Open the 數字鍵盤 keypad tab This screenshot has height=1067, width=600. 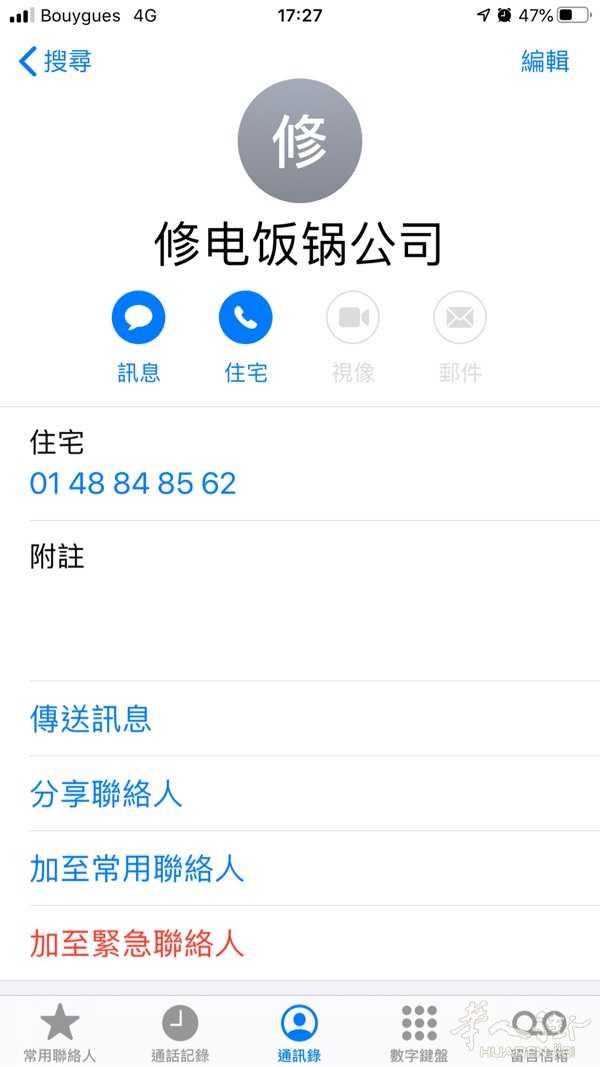[x=419, y=1032]
